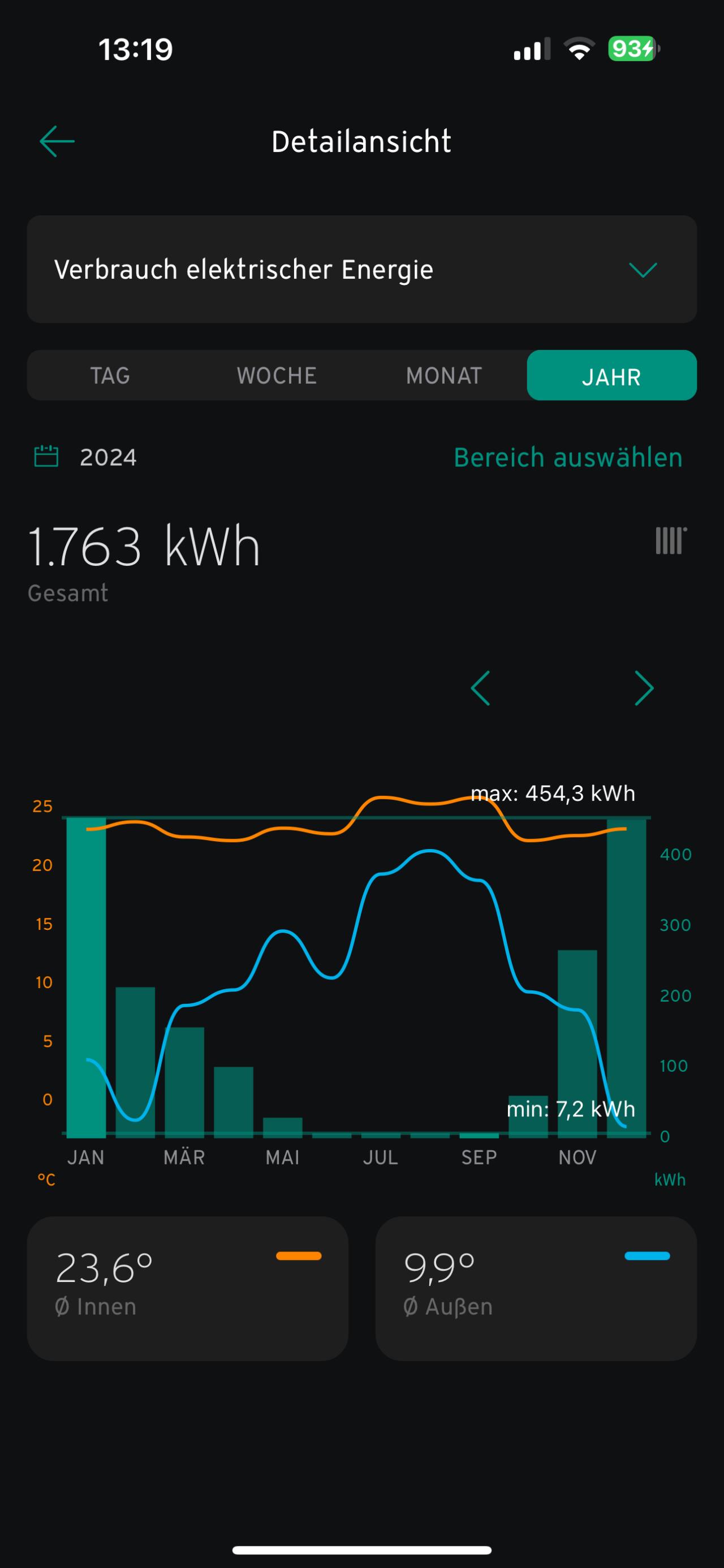Toggle the Ø Innen temperature card
Image resolution: width=724 pixels, height=1568 pixels.
click(188, 1289)
